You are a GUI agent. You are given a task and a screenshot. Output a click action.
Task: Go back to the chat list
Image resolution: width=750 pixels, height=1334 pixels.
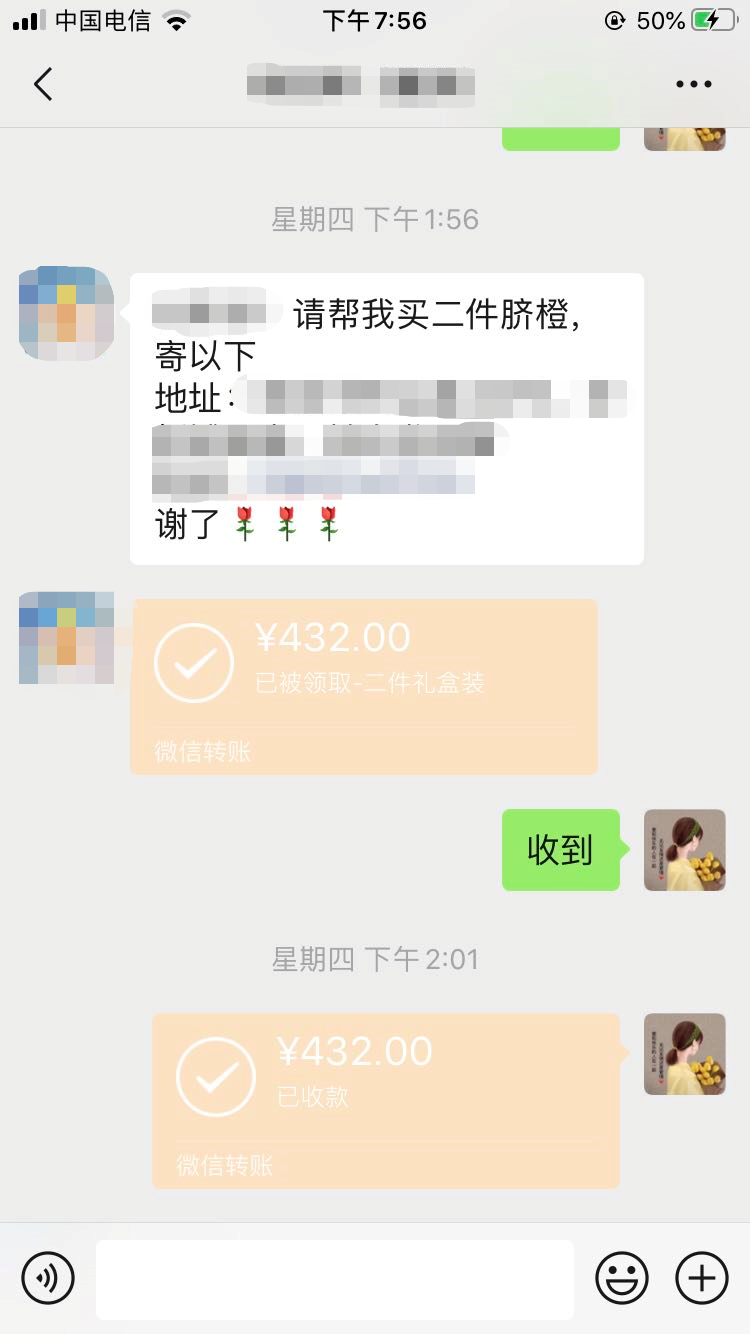tap(42, 85)
